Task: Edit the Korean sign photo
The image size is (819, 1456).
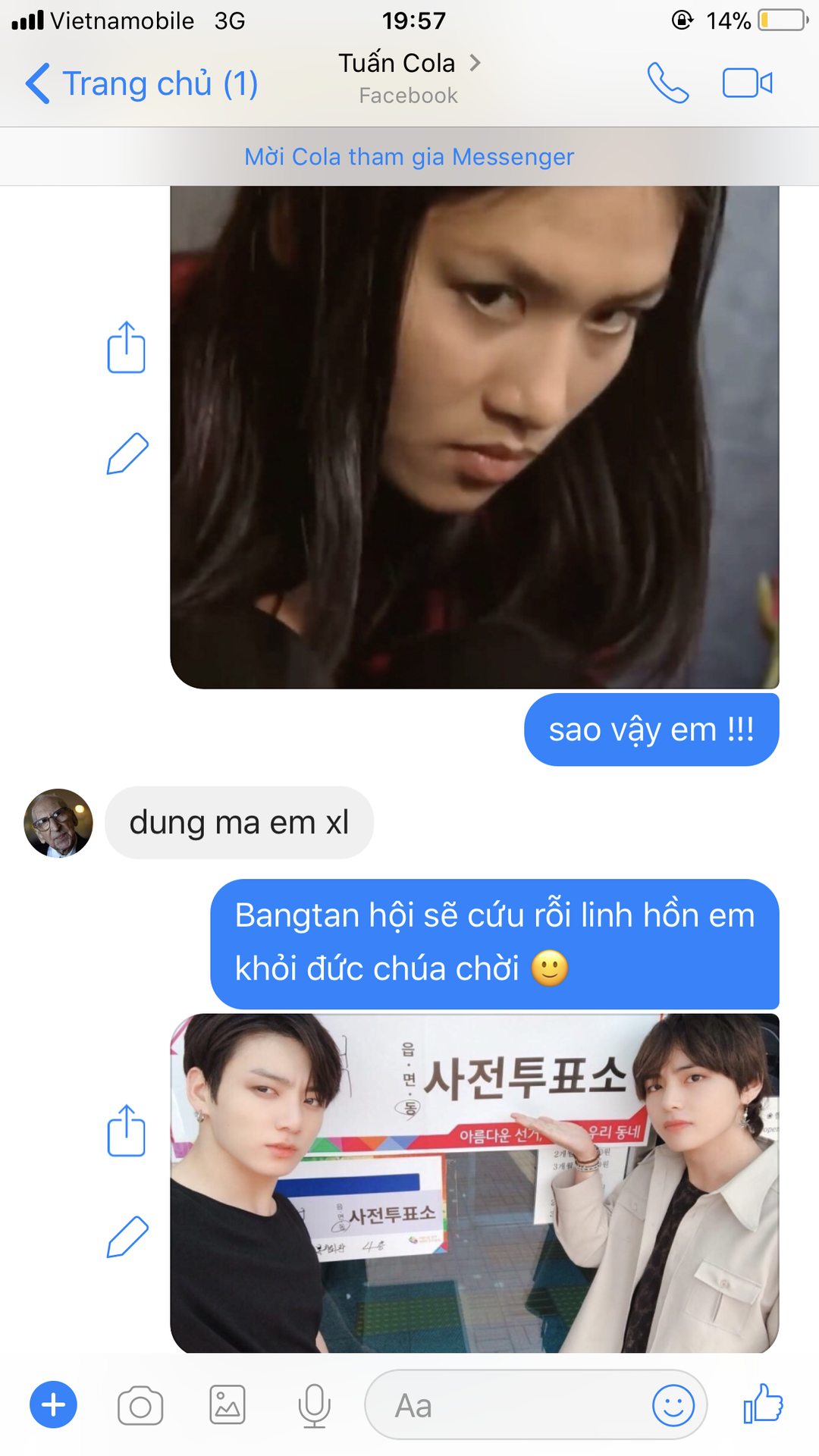Action: (x=127, y=1237)
